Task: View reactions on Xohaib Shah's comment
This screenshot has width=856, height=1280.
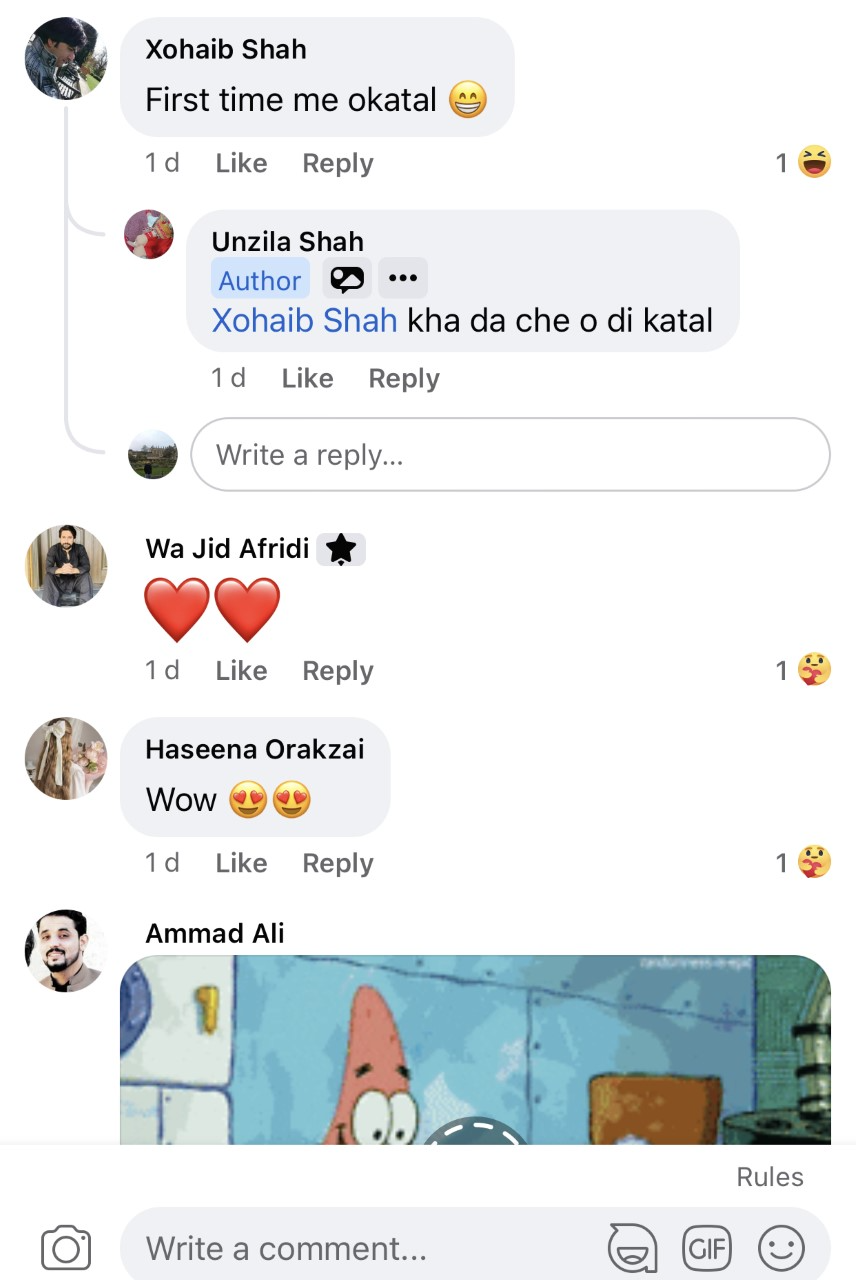Action: coord(804,163)
